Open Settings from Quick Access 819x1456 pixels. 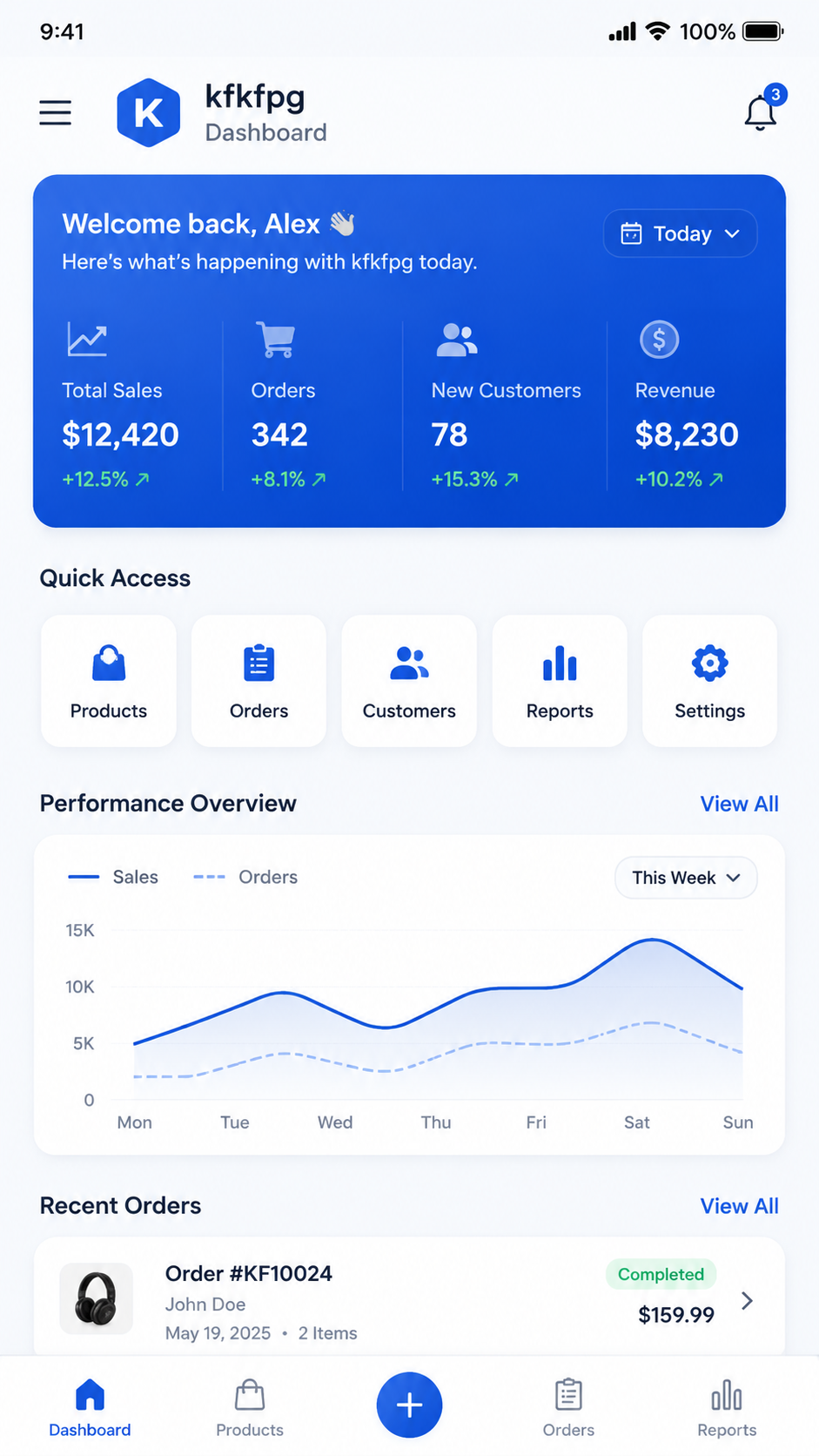pos(709,681)
